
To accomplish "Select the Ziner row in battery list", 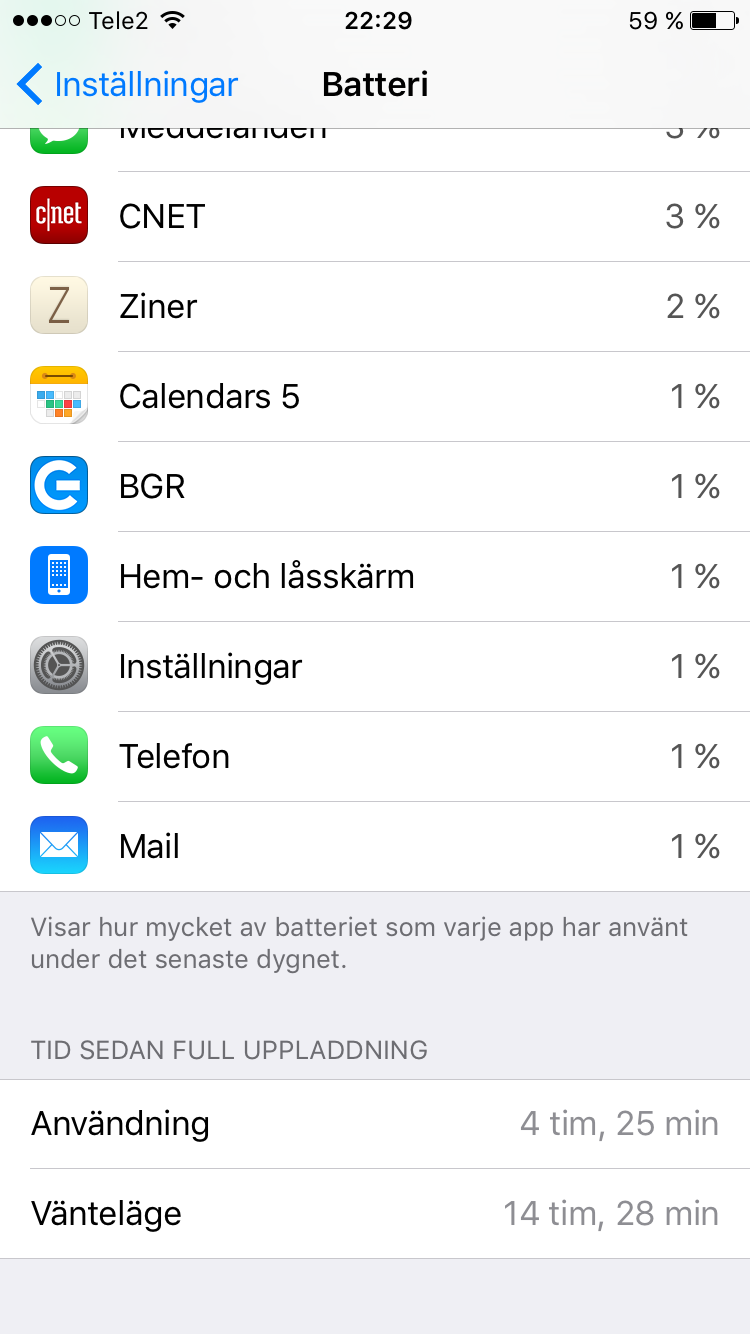I will tap(375, 306).
